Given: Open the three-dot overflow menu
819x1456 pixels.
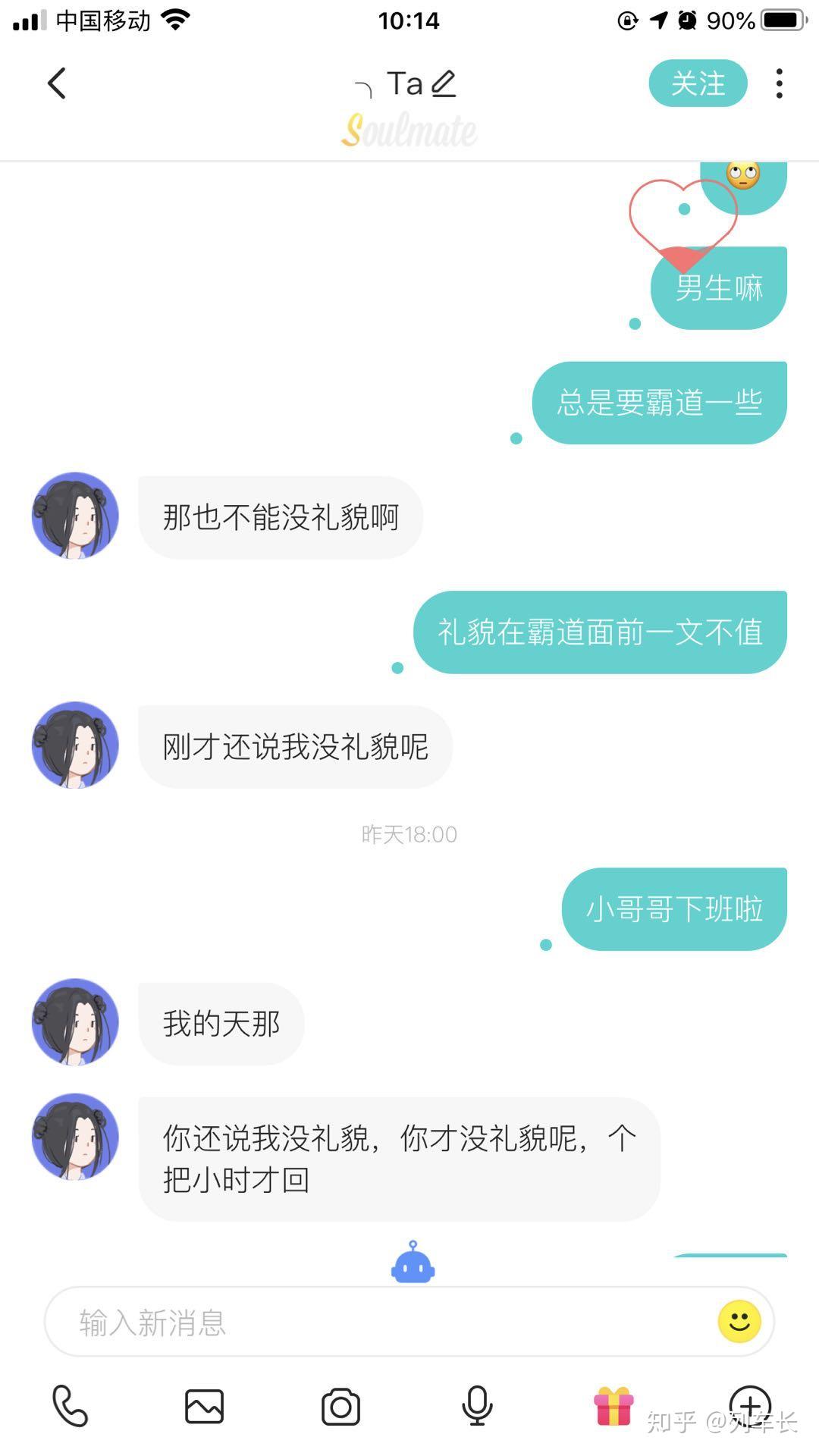Looking at the screenshot, I should 779,83.
